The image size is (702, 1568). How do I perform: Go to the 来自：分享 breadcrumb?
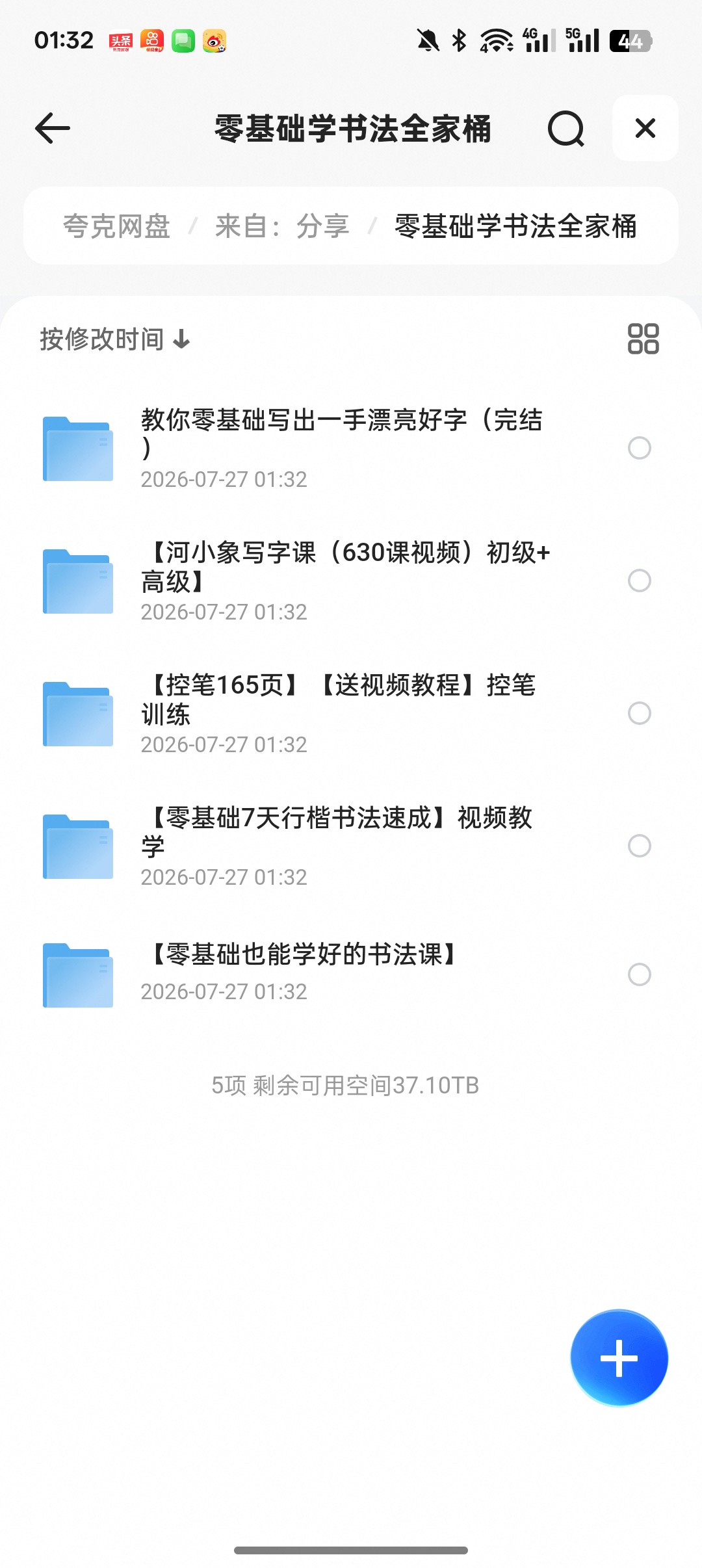tap(282, 226)
